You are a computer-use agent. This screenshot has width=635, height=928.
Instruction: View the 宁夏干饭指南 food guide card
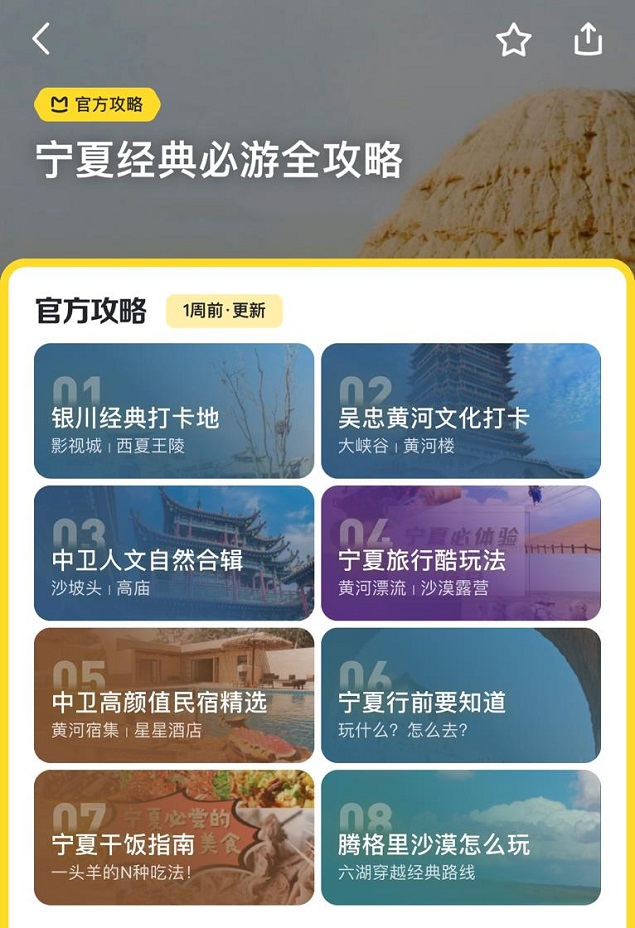pyautogui.click(x=174, y=837)
